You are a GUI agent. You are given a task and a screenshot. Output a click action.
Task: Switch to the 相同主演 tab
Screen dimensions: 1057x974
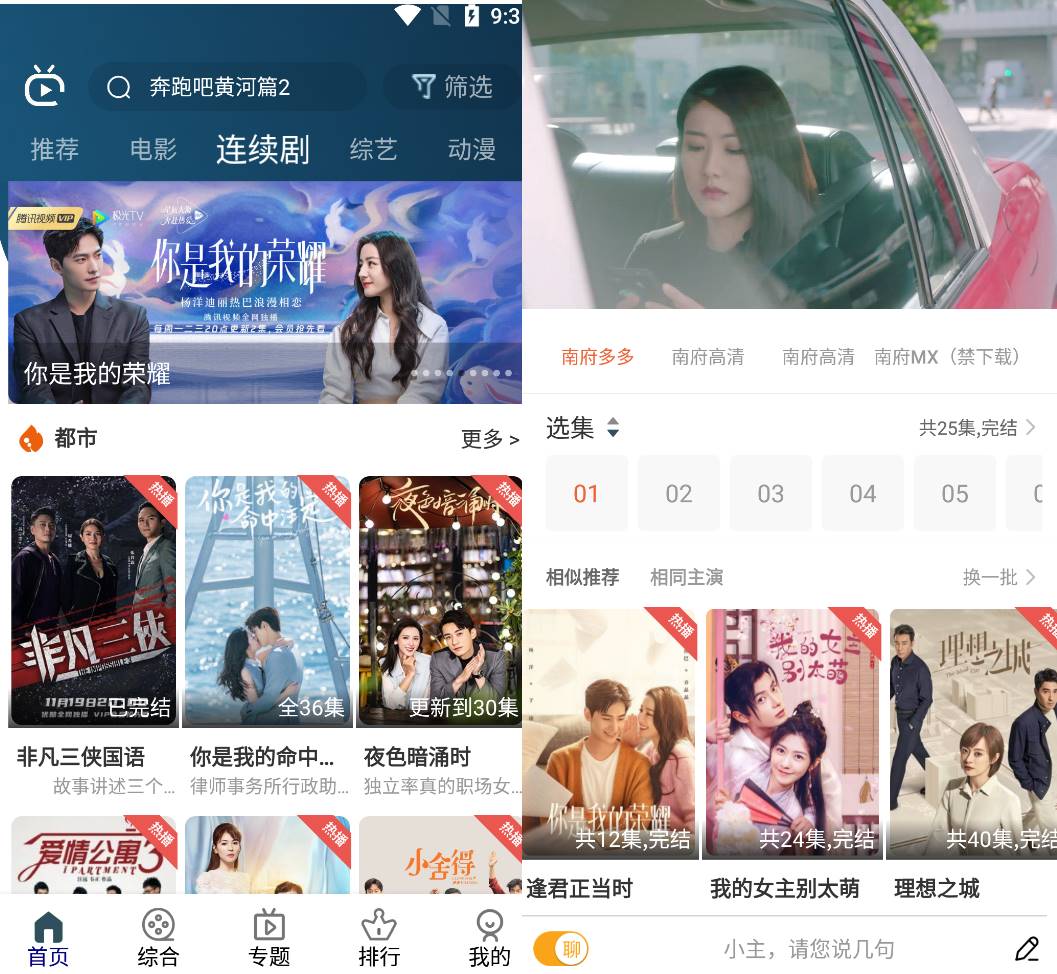coord(686,577)
